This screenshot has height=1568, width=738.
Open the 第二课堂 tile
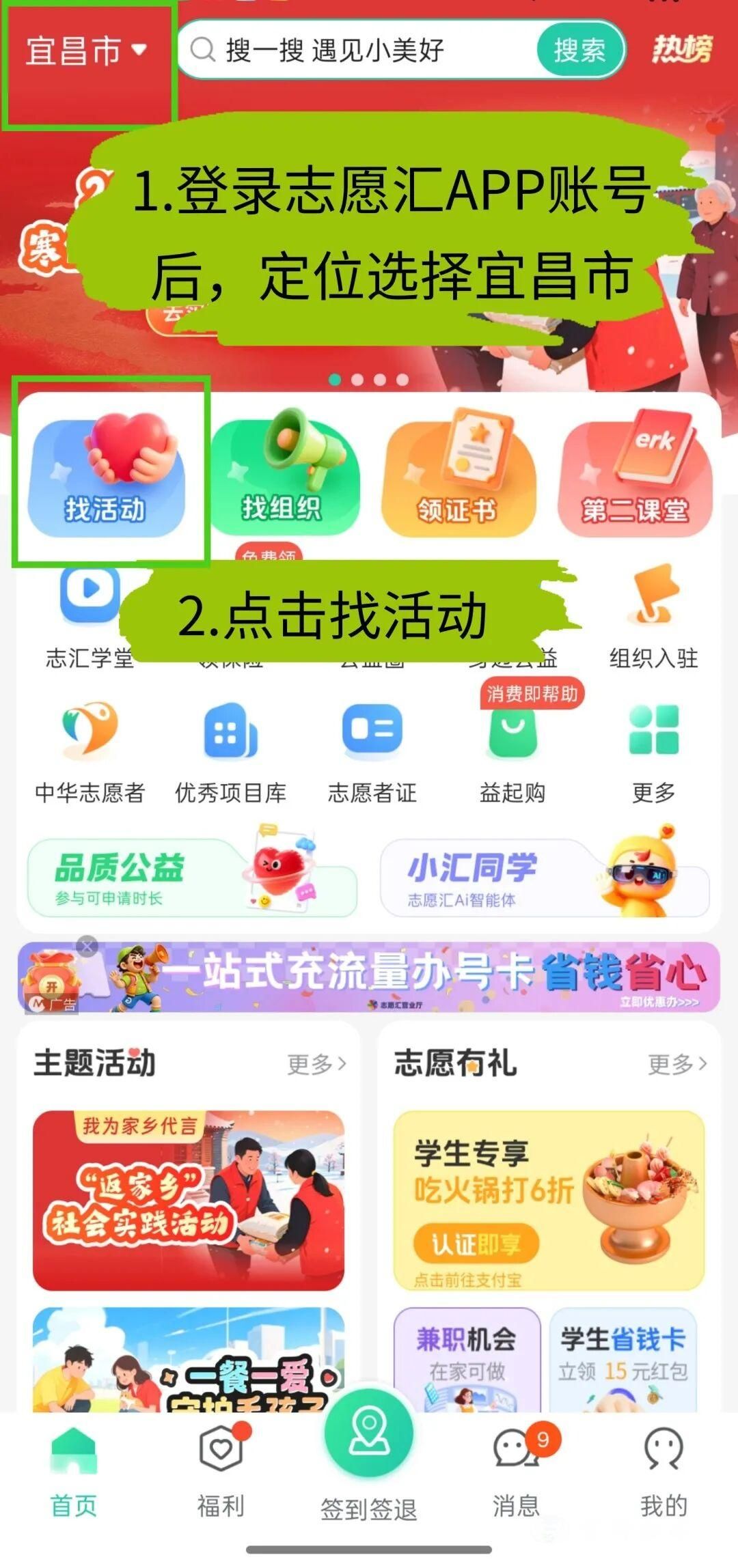click(635, 478)
